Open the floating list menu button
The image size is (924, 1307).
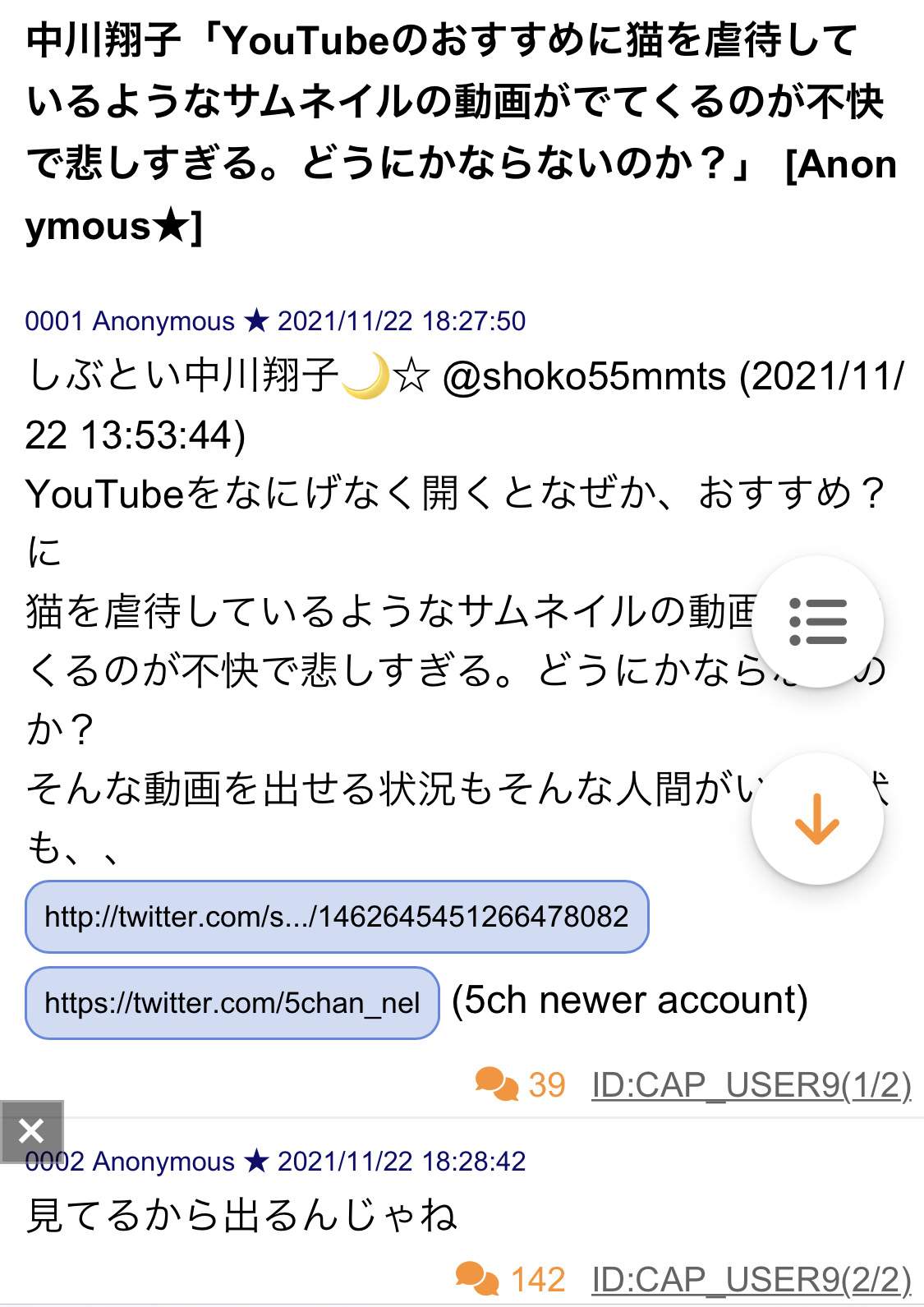point(817,622)
